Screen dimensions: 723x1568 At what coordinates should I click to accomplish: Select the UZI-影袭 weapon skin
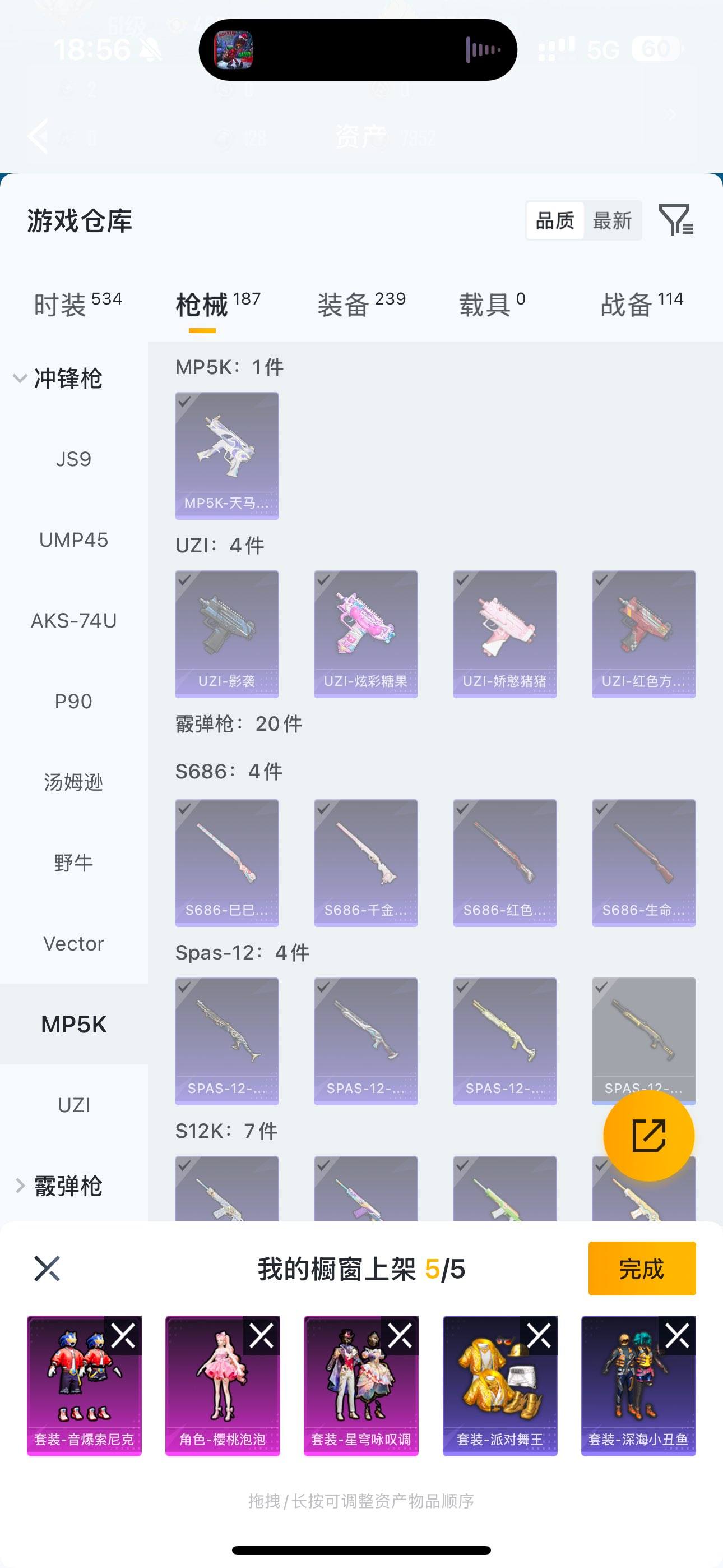(226, 633)
